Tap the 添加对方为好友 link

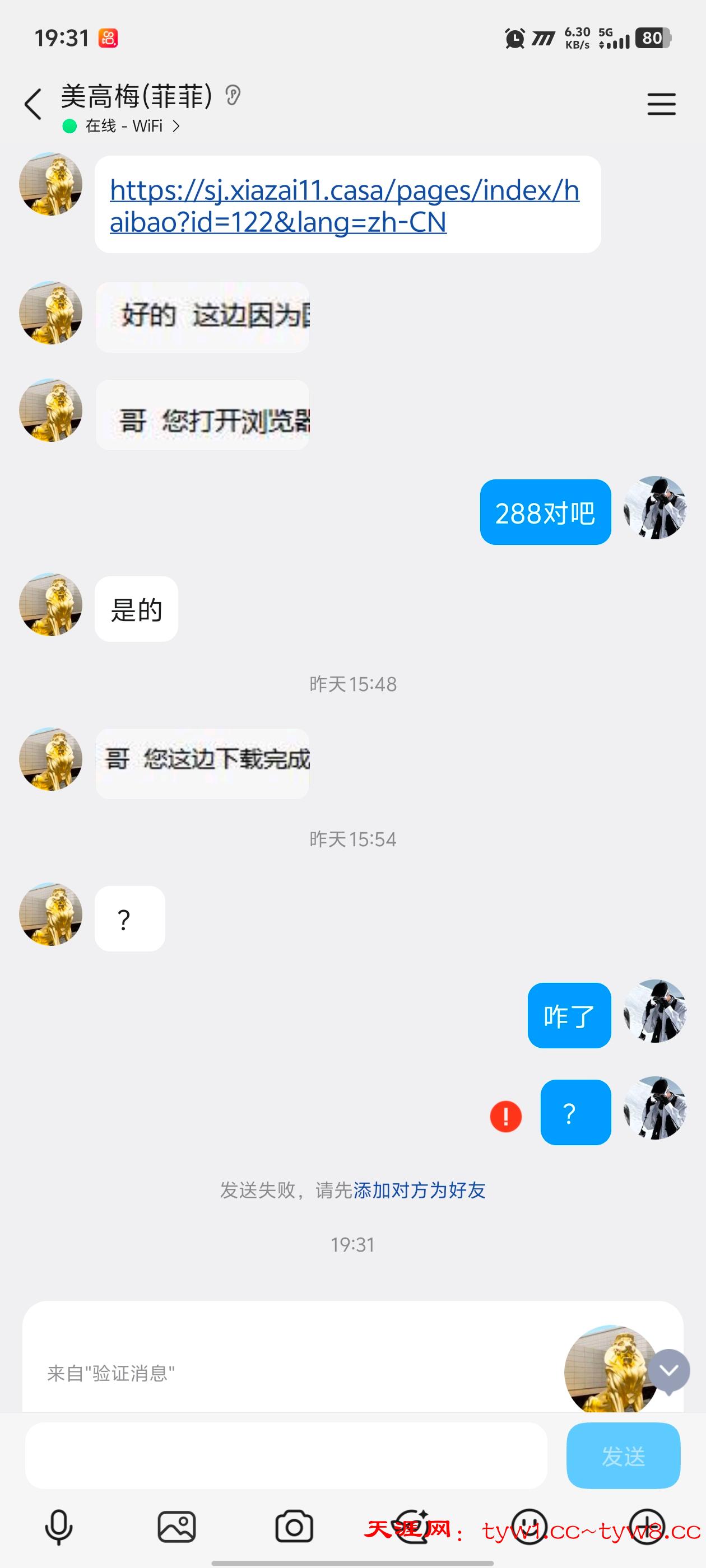(x=419, y=1190)
